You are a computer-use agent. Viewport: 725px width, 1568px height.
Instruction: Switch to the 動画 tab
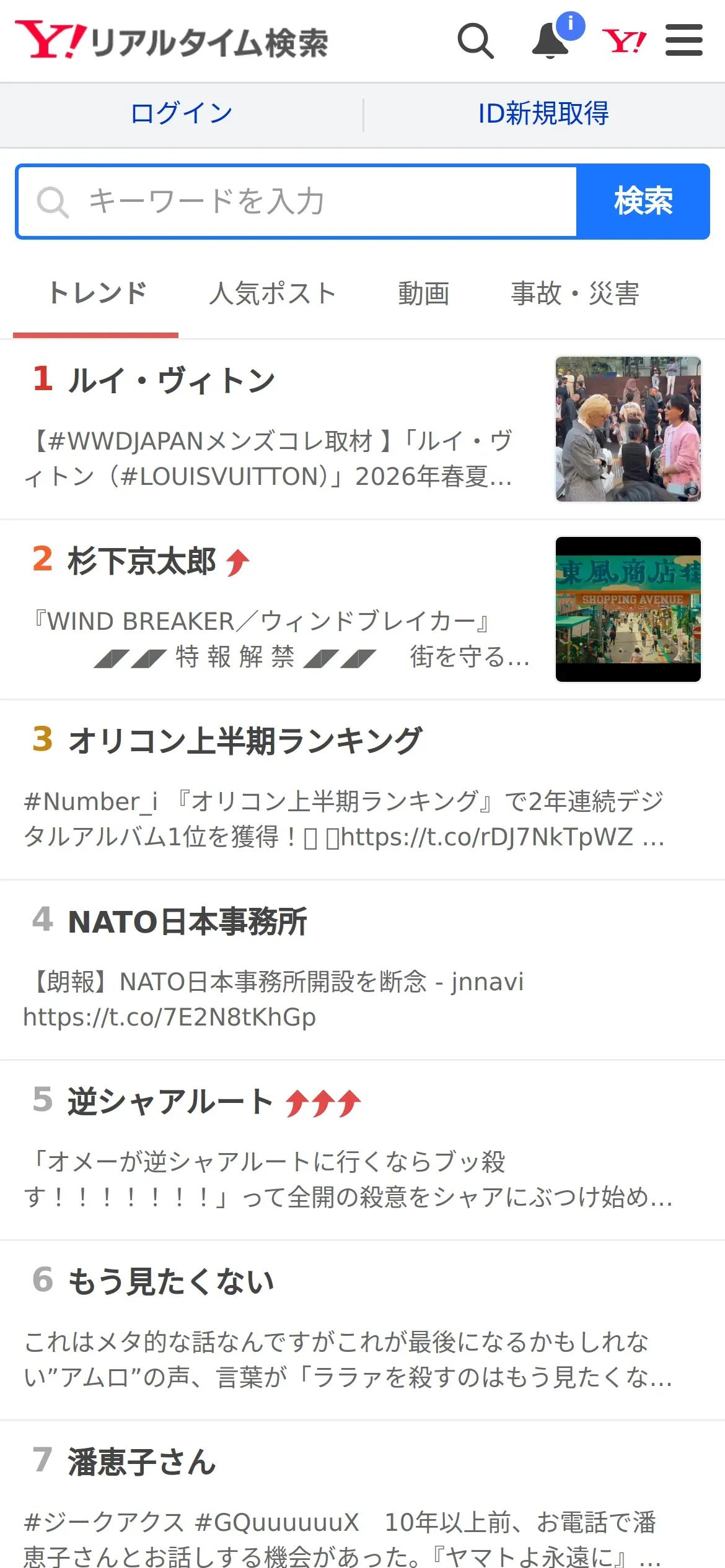coord(424,294)
